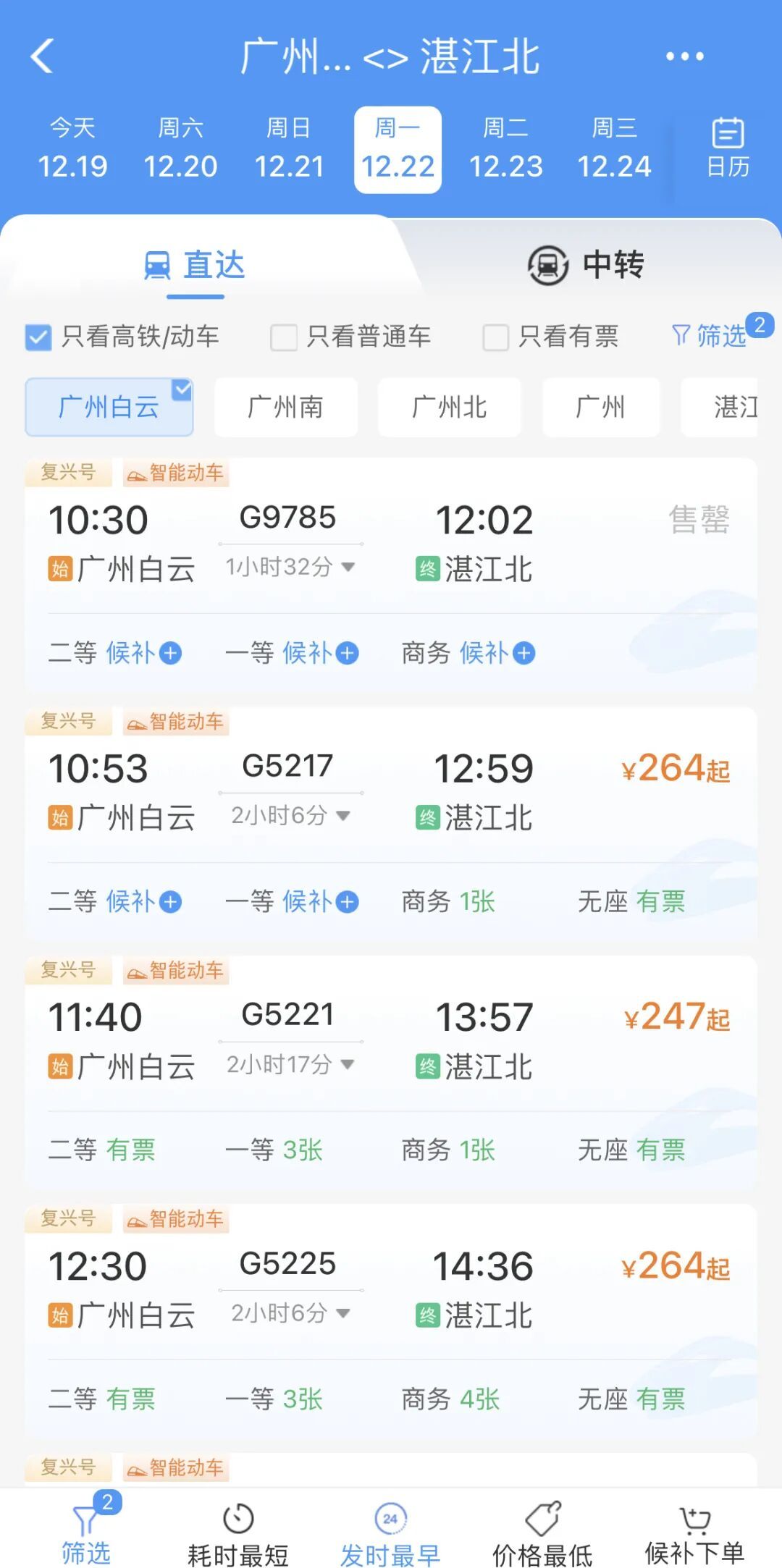Open the three-dot overflow menu
The height and width of the screenshot is (1568, 782).
click(684, 56)
